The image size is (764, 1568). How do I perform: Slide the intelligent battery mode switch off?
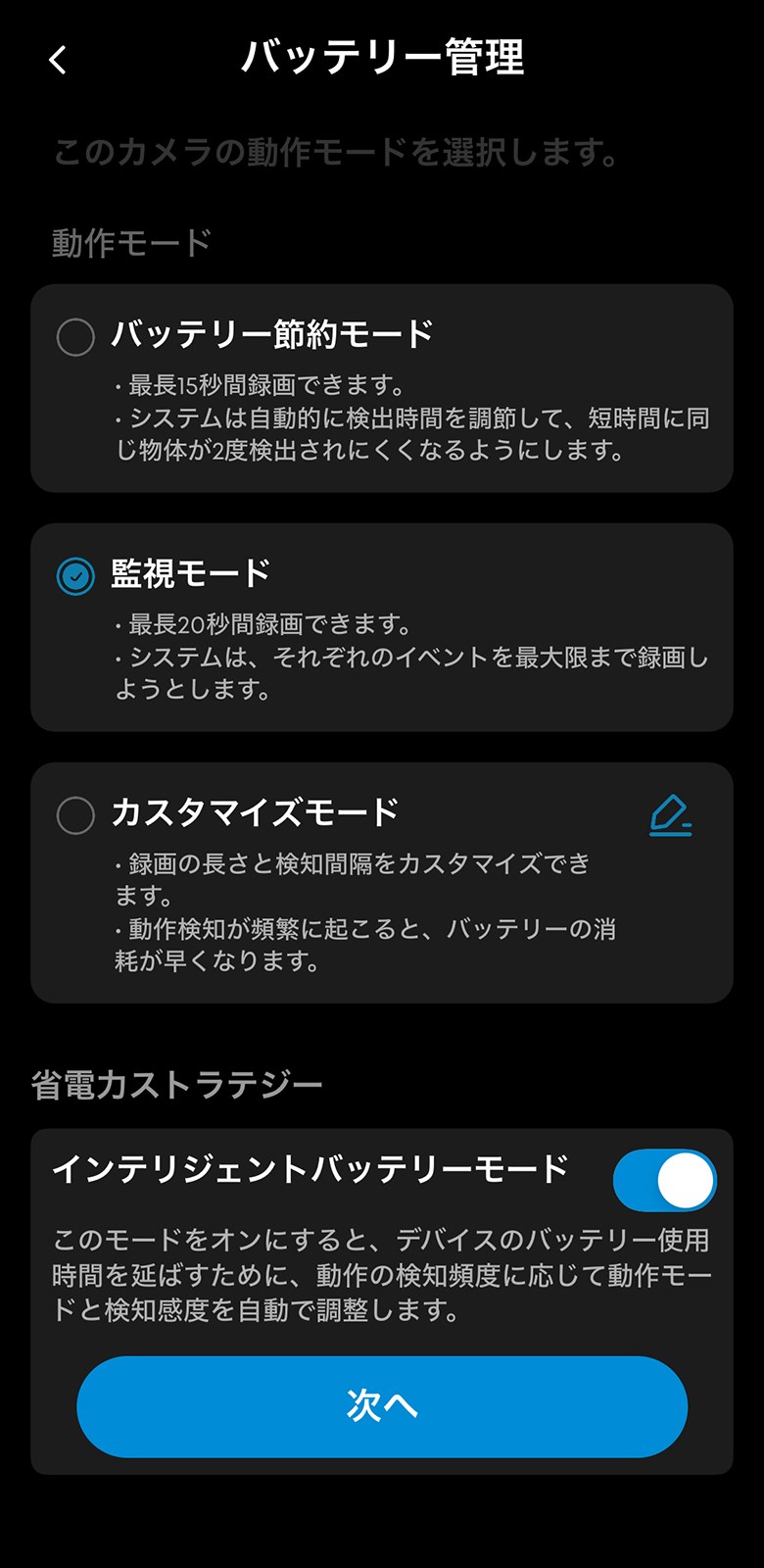(668, 1180)
